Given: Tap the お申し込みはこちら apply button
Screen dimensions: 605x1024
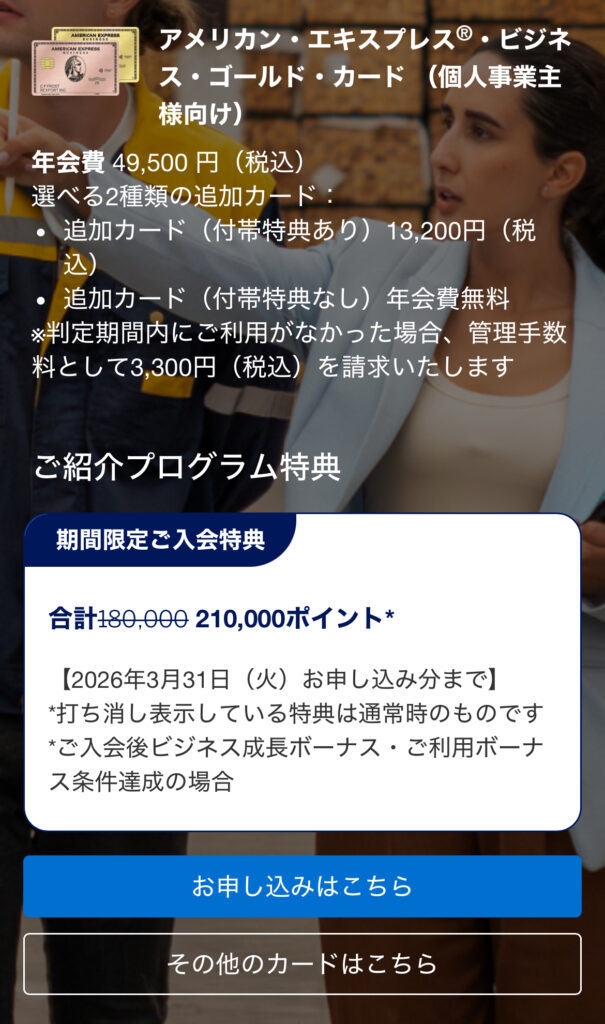Looking at the screenshot, I should [302, 886].
